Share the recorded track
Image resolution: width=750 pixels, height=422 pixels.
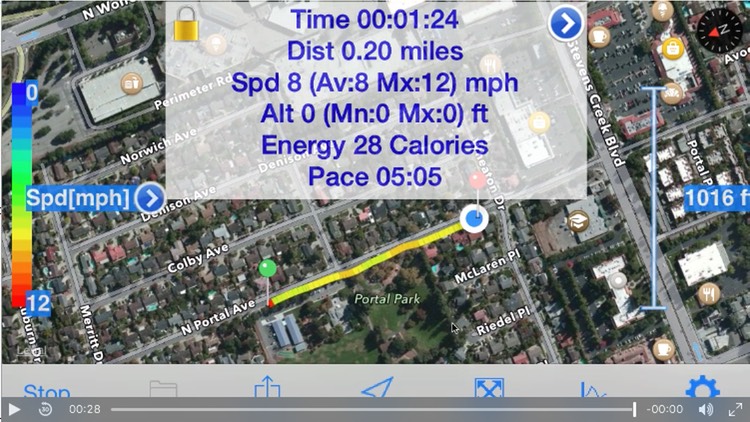click(x=267, y=389)
